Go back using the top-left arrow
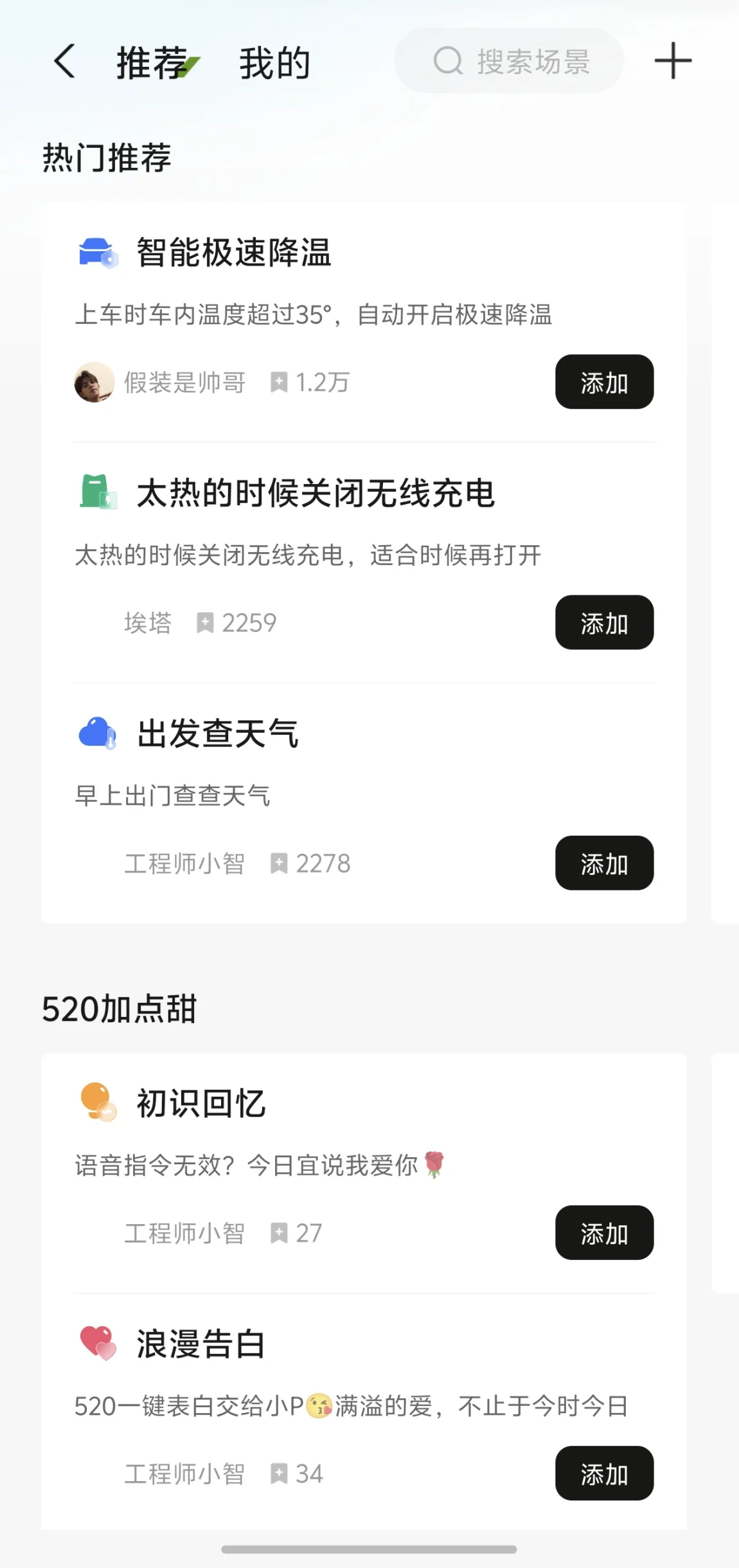This screenshot has height=1568, width=739. pyautogui.click(x=65, y=62)
